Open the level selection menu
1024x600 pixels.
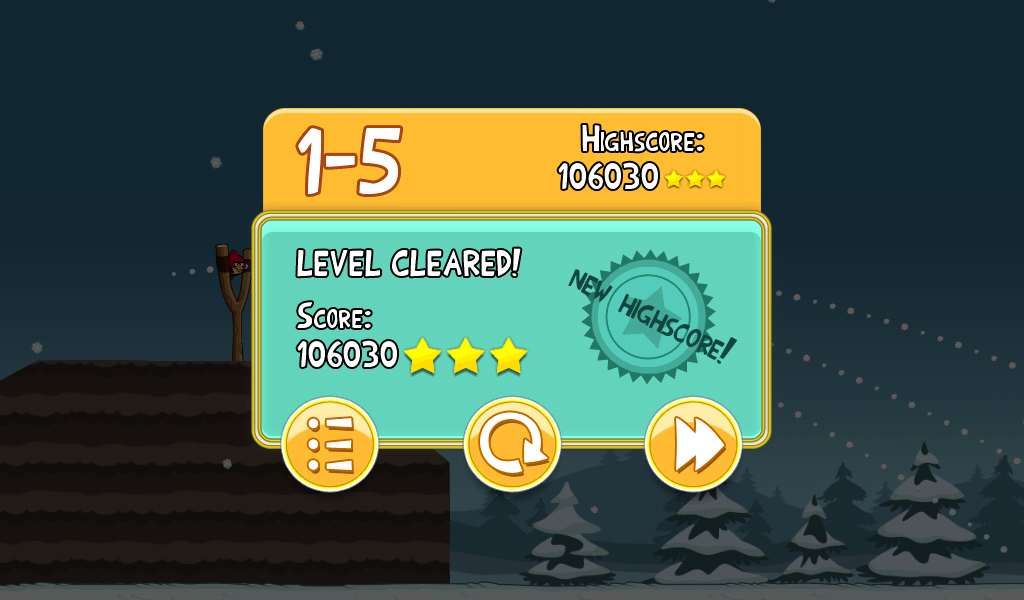pos(329,444)
